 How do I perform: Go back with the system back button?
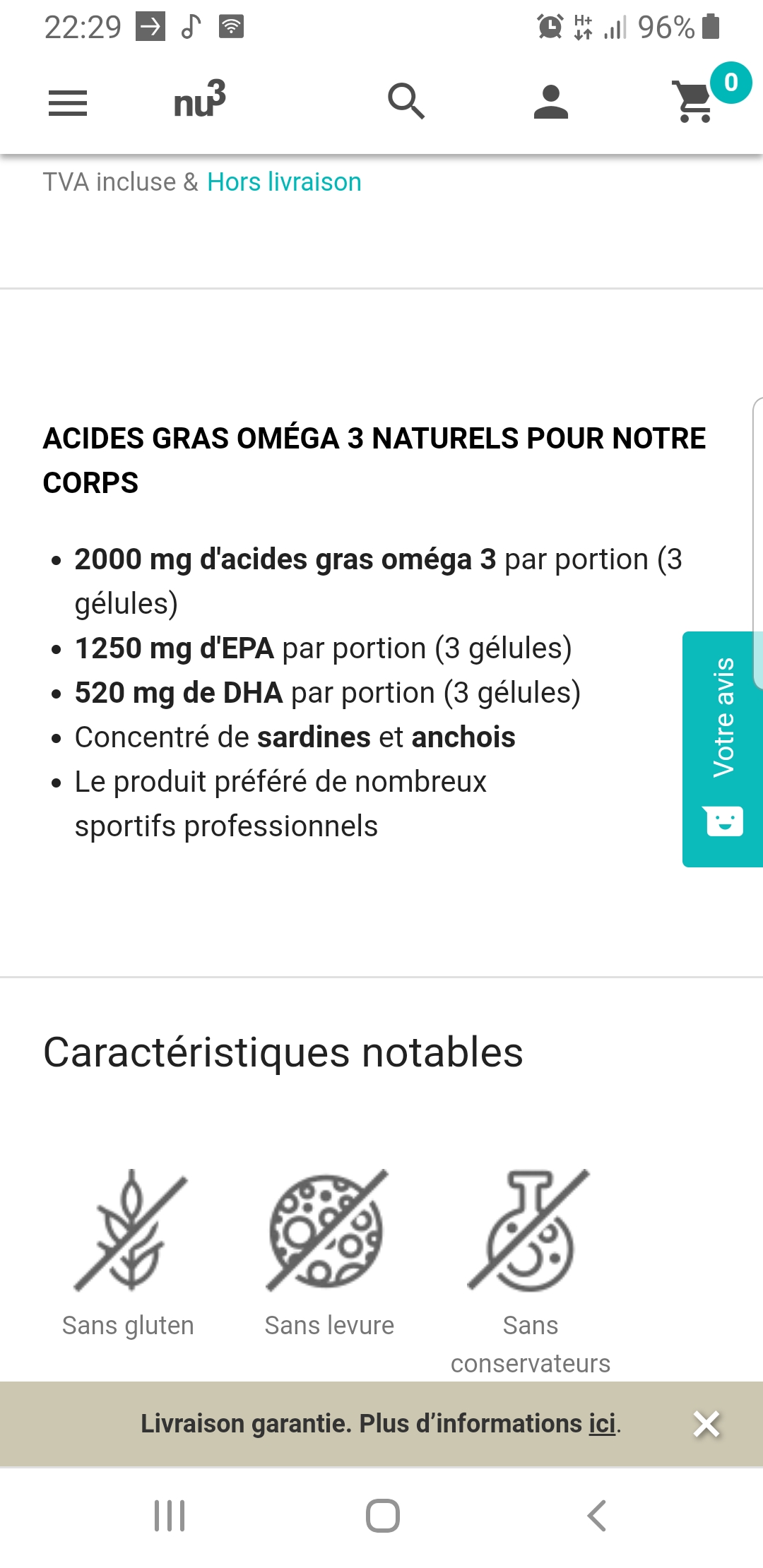pyautogui.click(x=597, y=1516)
